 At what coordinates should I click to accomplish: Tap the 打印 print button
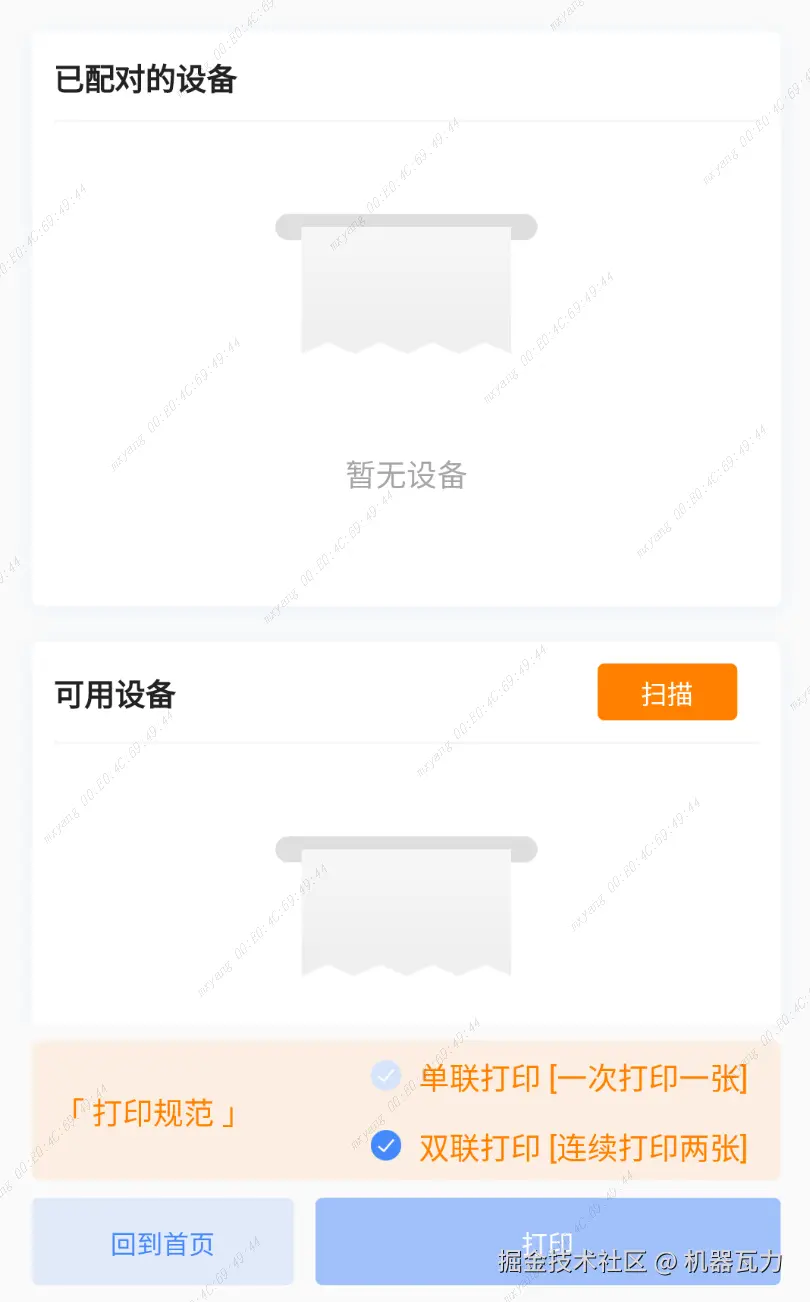tap(547, 1241)
